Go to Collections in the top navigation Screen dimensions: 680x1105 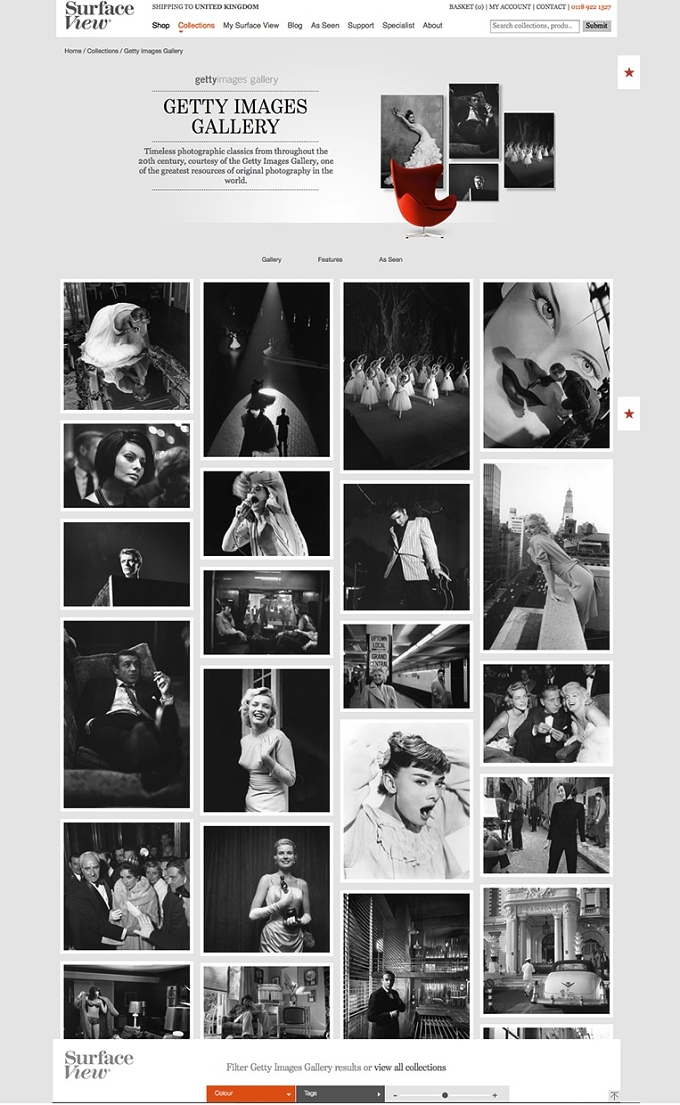tap(196, 25)
